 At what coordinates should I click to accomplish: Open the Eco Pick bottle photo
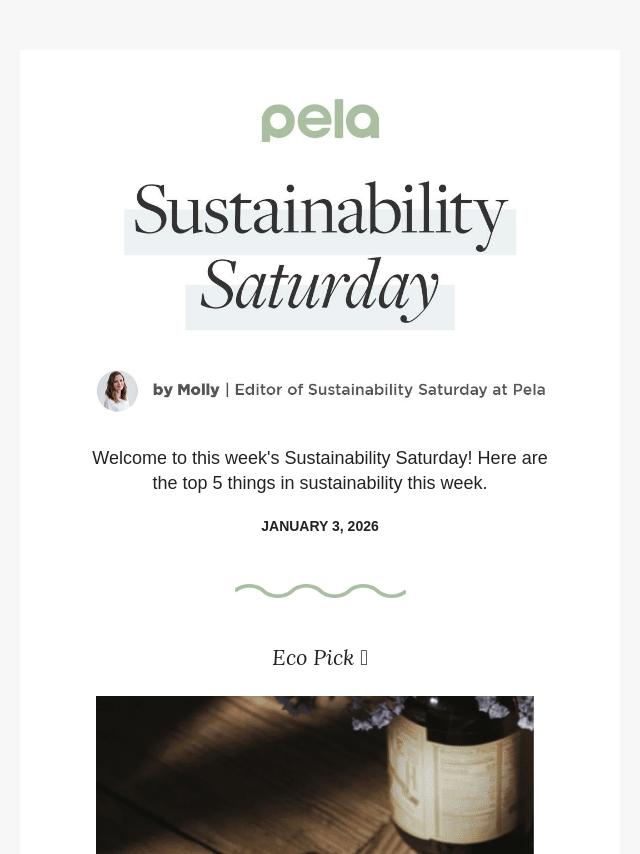(x=314, y=774)
